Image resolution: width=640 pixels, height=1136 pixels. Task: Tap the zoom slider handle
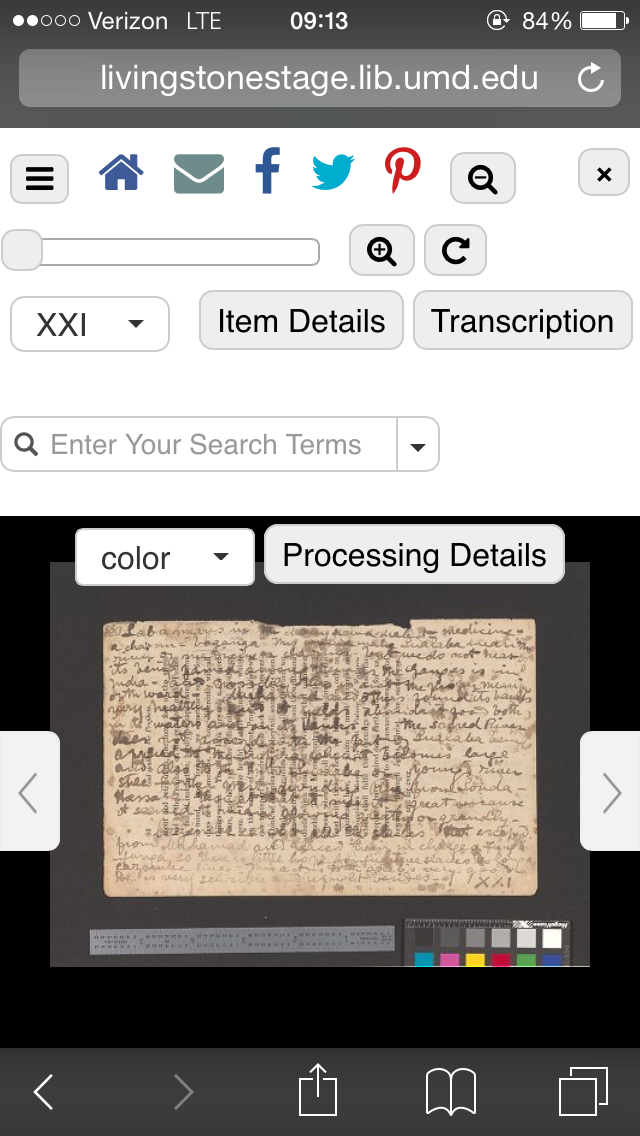(x=22, y=250)
